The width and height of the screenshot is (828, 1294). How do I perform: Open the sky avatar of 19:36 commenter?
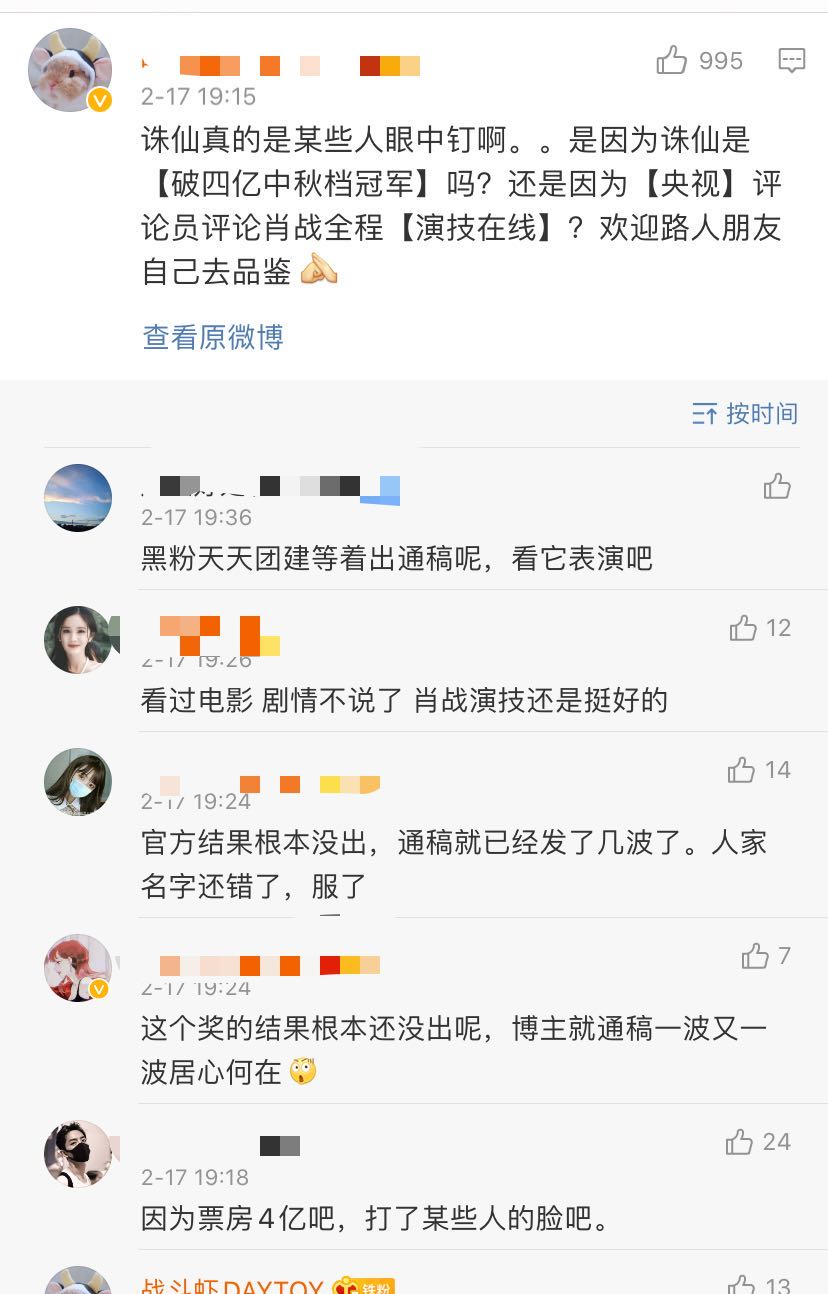[78, 497]
